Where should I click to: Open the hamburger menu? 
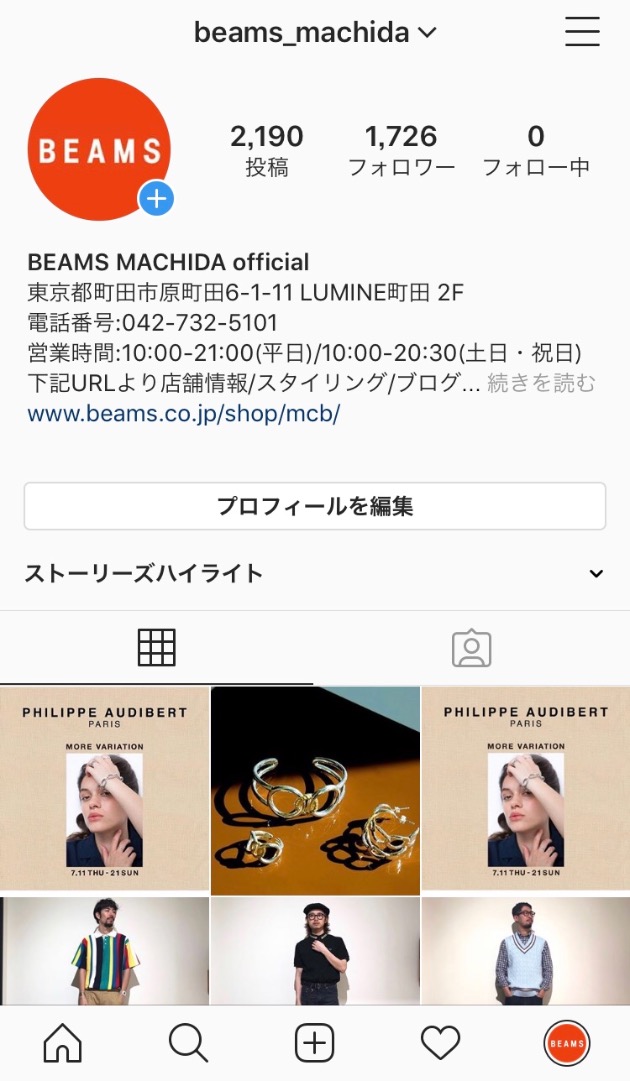(x=582, y=33)
